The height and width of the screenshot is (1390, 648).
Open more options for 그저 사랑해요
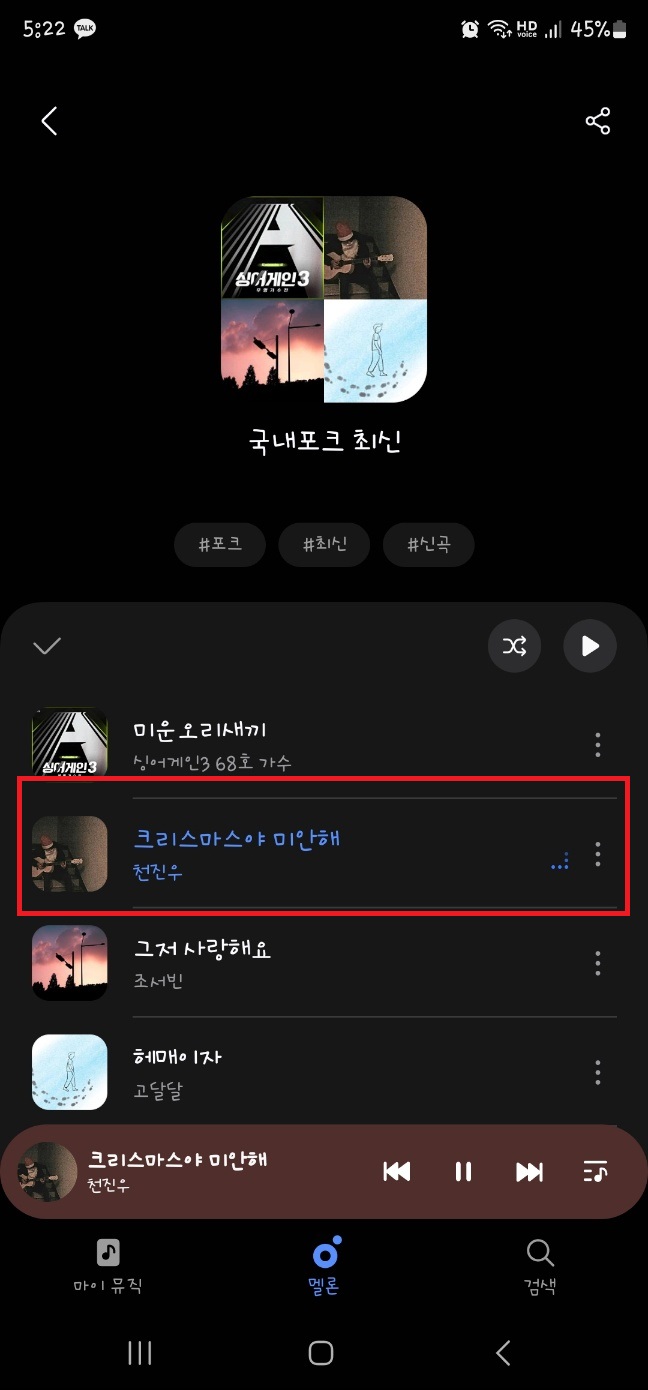[597, 963]
